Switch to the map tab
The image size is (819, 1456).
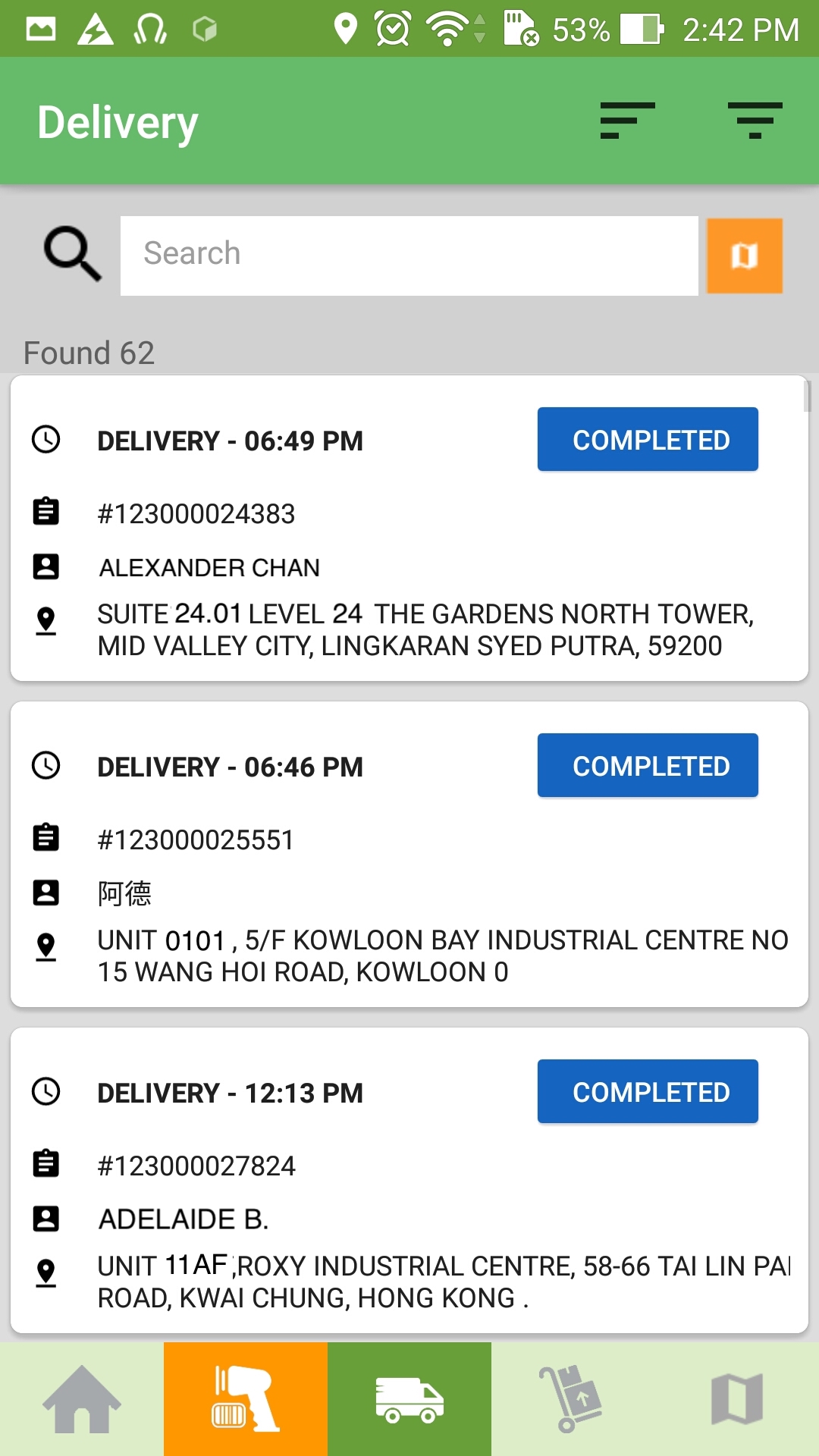[737, 1399]
